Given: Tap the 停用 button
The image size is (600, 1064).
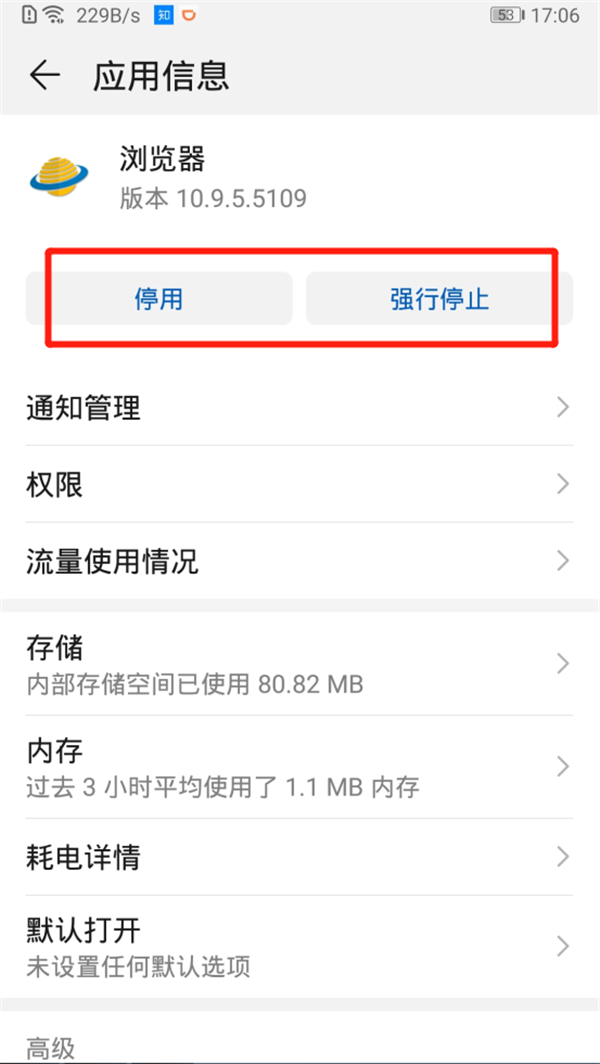Looking at the screenshot, I should point(159,298).
